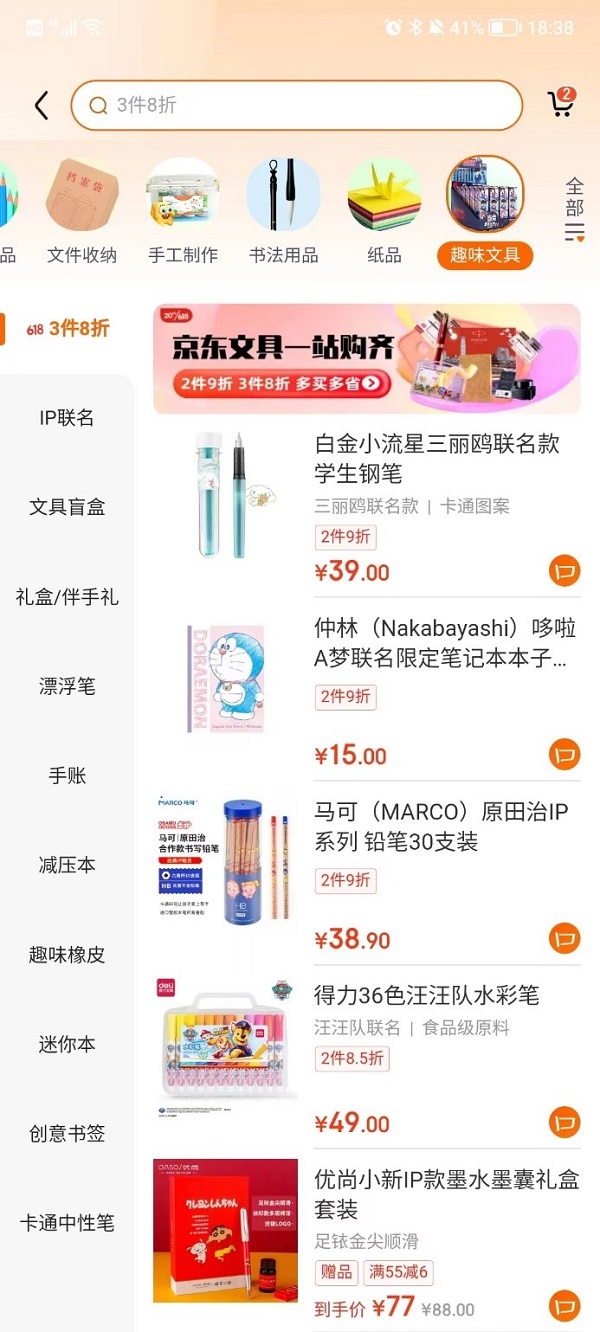Open the 得力36色汪汪队水彩笔 product
The width and height of the screenshot is (600, 1332).
click(427, 995)
